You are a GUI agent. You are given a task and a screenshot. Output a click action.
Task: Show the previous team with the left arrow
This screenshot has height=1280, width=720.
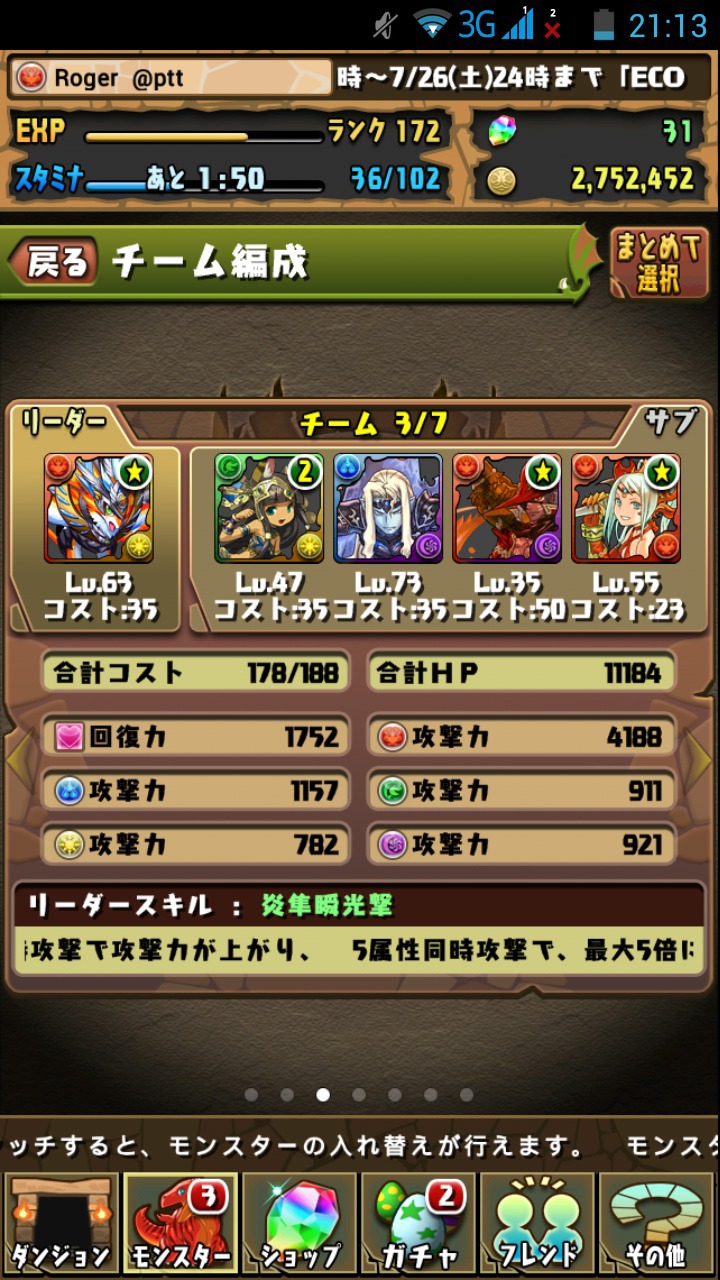pyautogui.click(x=17, y=760)
